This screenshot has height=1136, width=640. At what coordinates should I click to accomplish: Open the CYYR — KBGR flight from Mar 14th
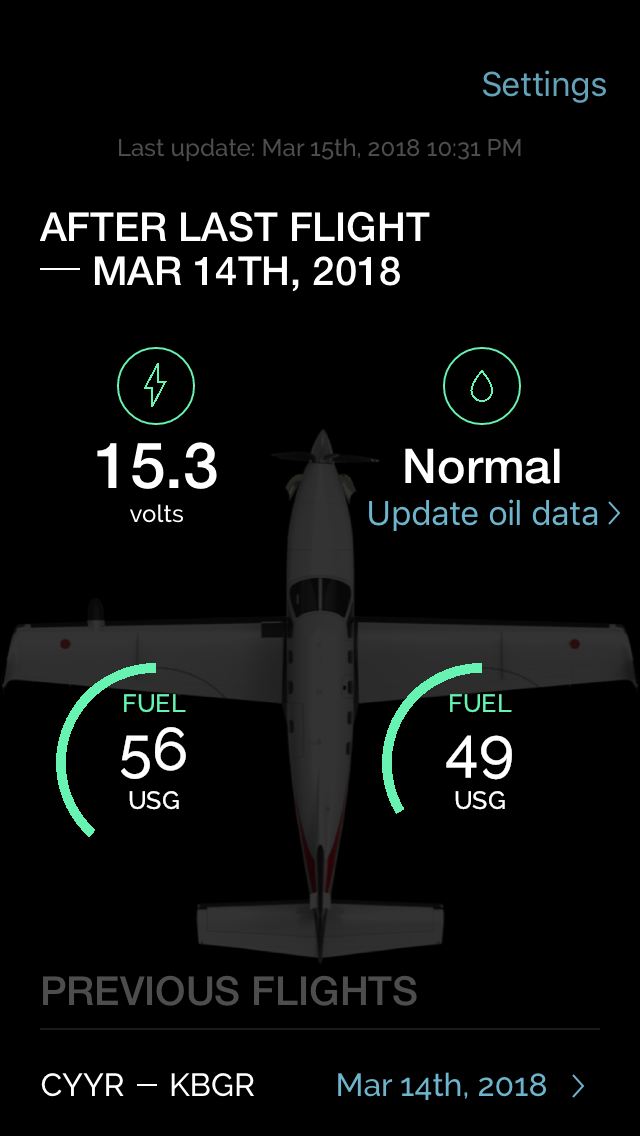coord(320,1085)
